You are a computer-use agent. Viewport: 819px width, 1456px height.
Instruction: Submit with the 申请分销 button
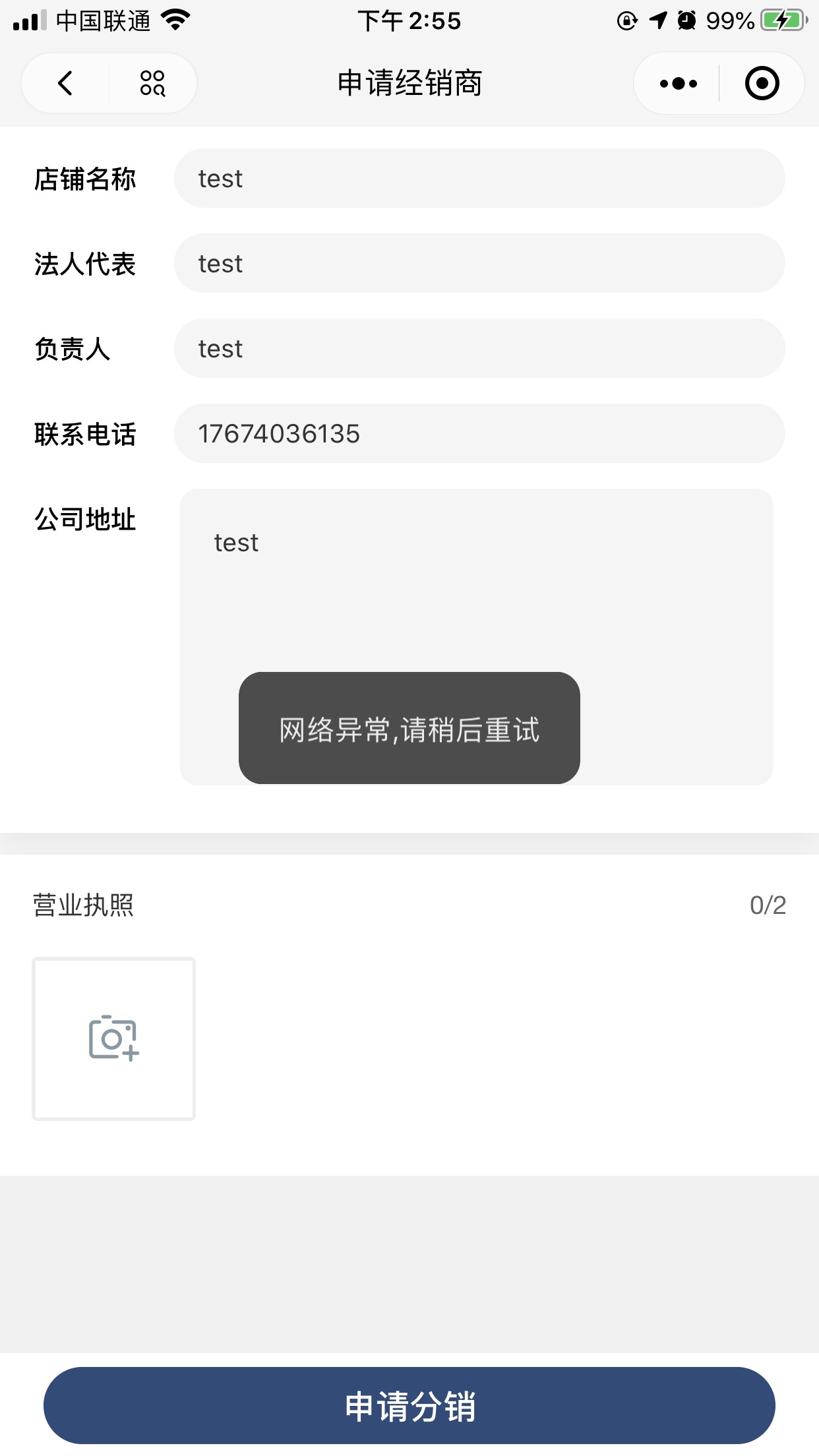pyautogui.click(x=409, y=1406)
